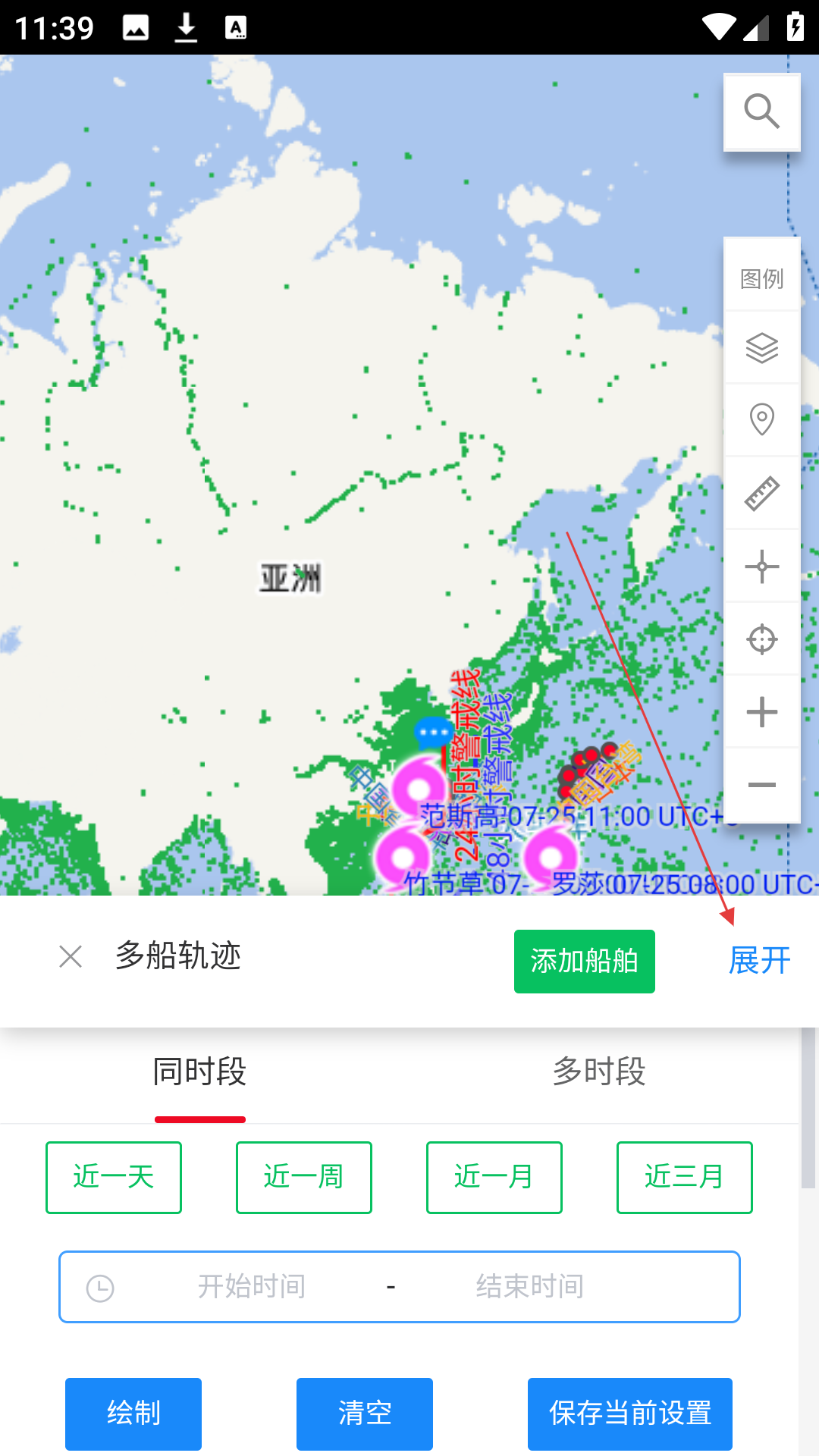This screenshot has width=819, height=1456.
Task: Zoom in on the map
Action: [761, 712]
